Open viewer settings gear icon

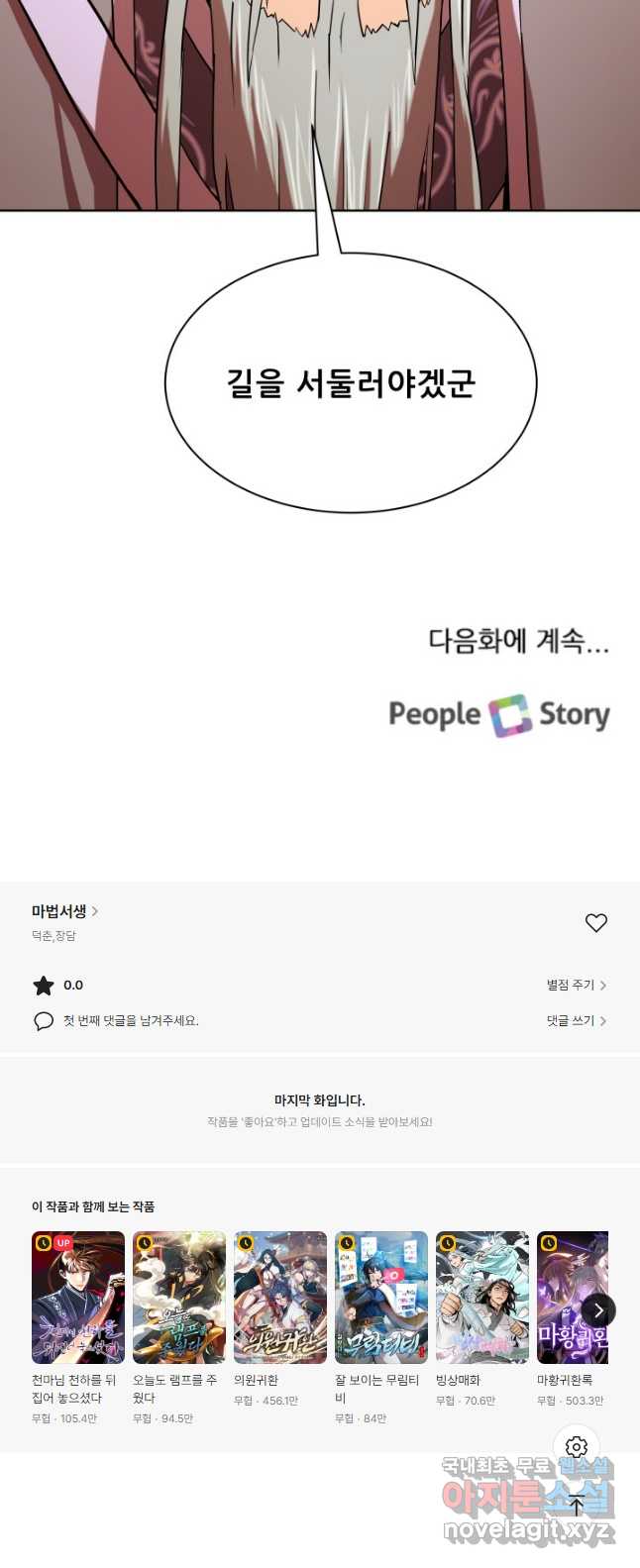pos(577,1447)
